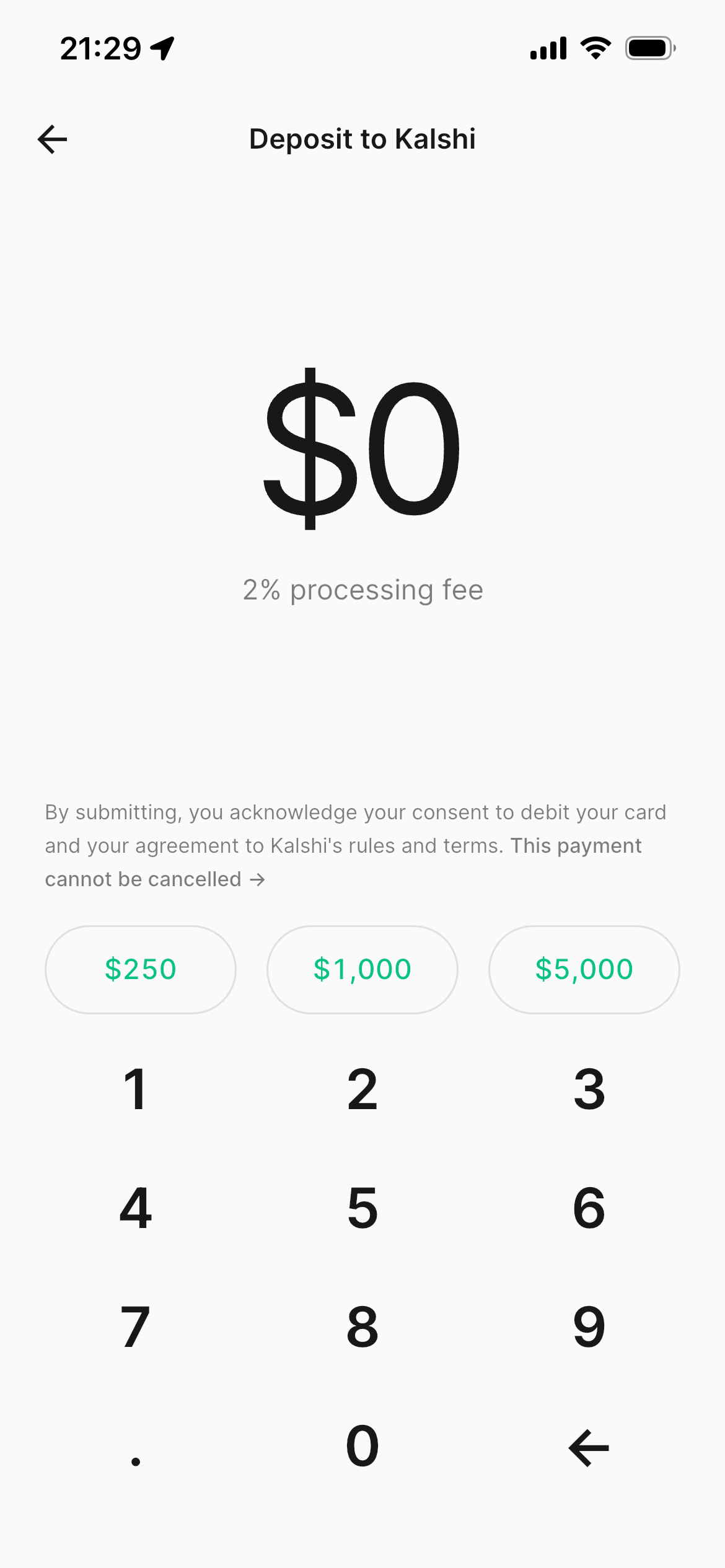725x1568 pixels.
Task: Tap the 2 key
Action: (362, 1090)
